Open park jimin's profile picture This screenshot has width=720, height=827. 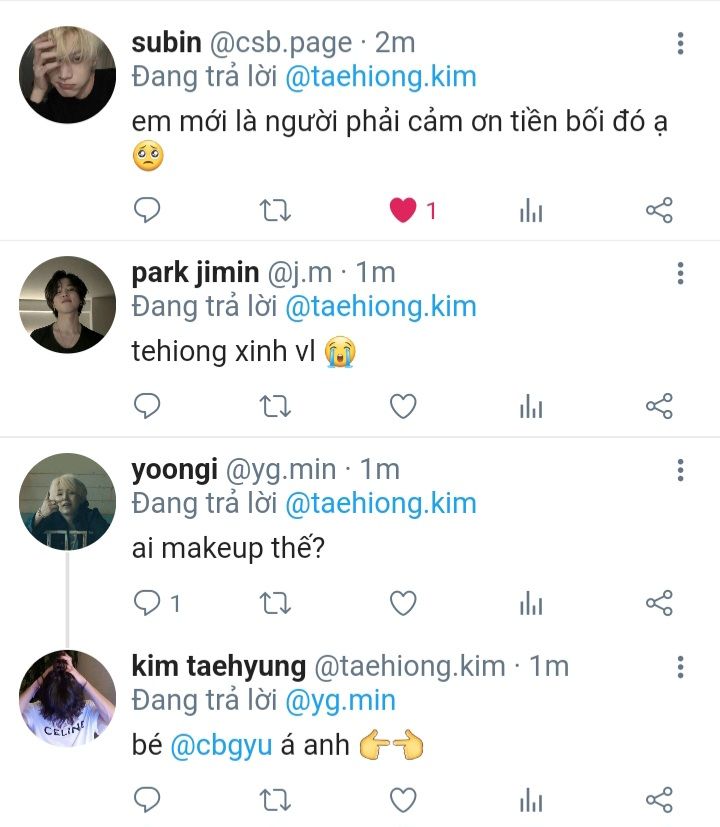pos(68,304)
